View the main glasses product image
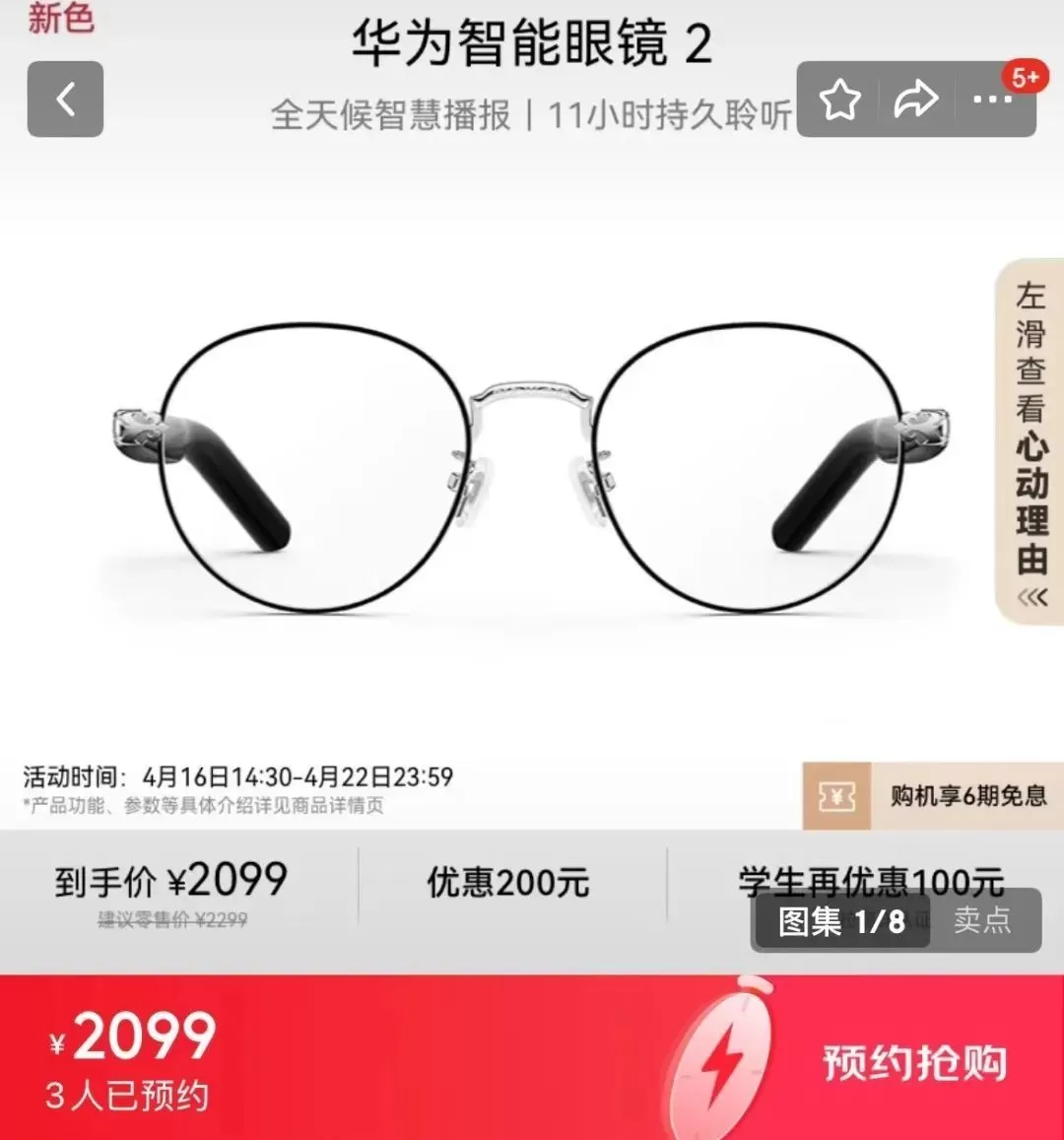 pos(532,463)
